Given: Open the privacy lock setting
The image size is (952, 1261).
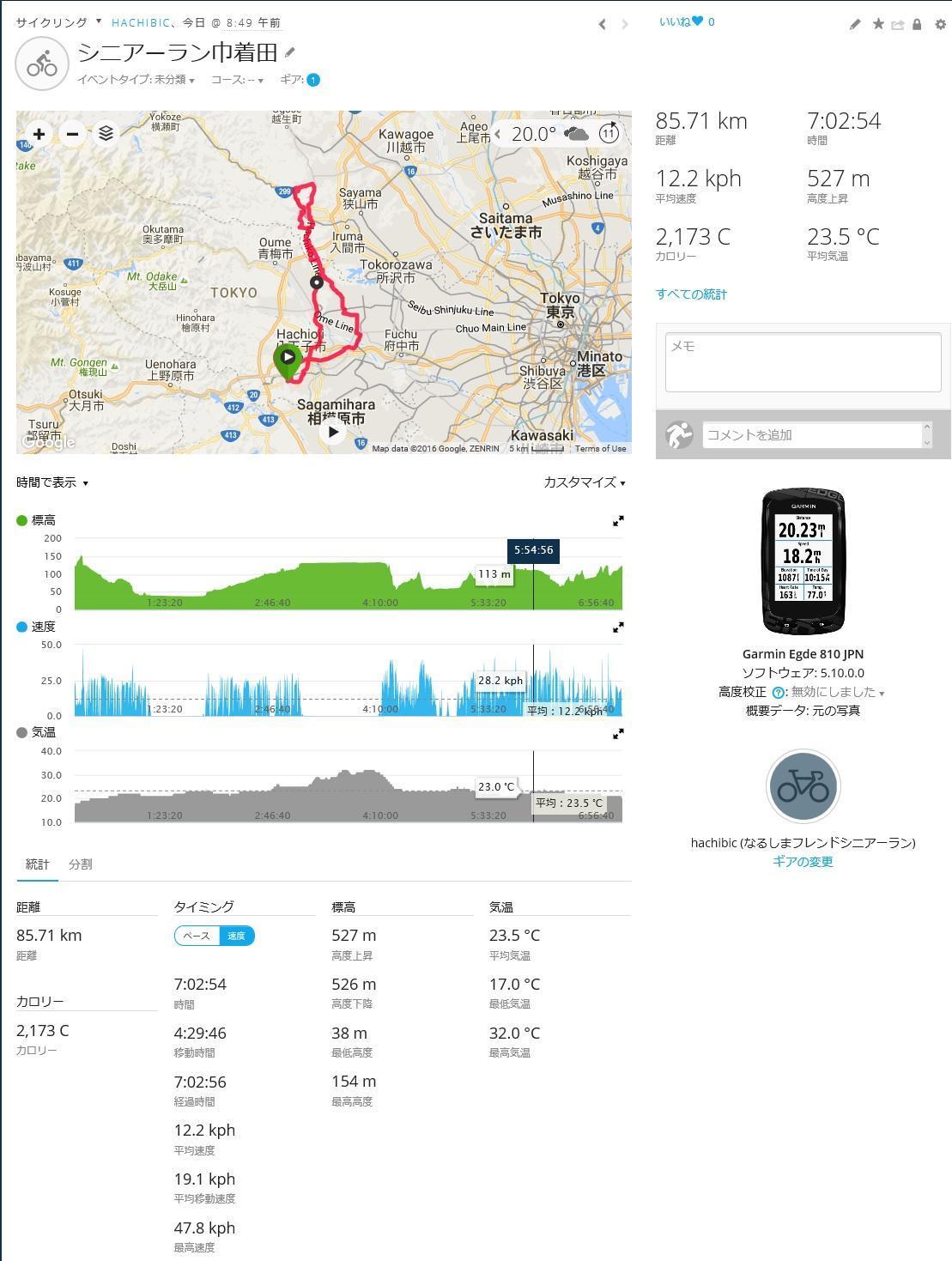Looking at the screenshot, I should tap(917, 24).
